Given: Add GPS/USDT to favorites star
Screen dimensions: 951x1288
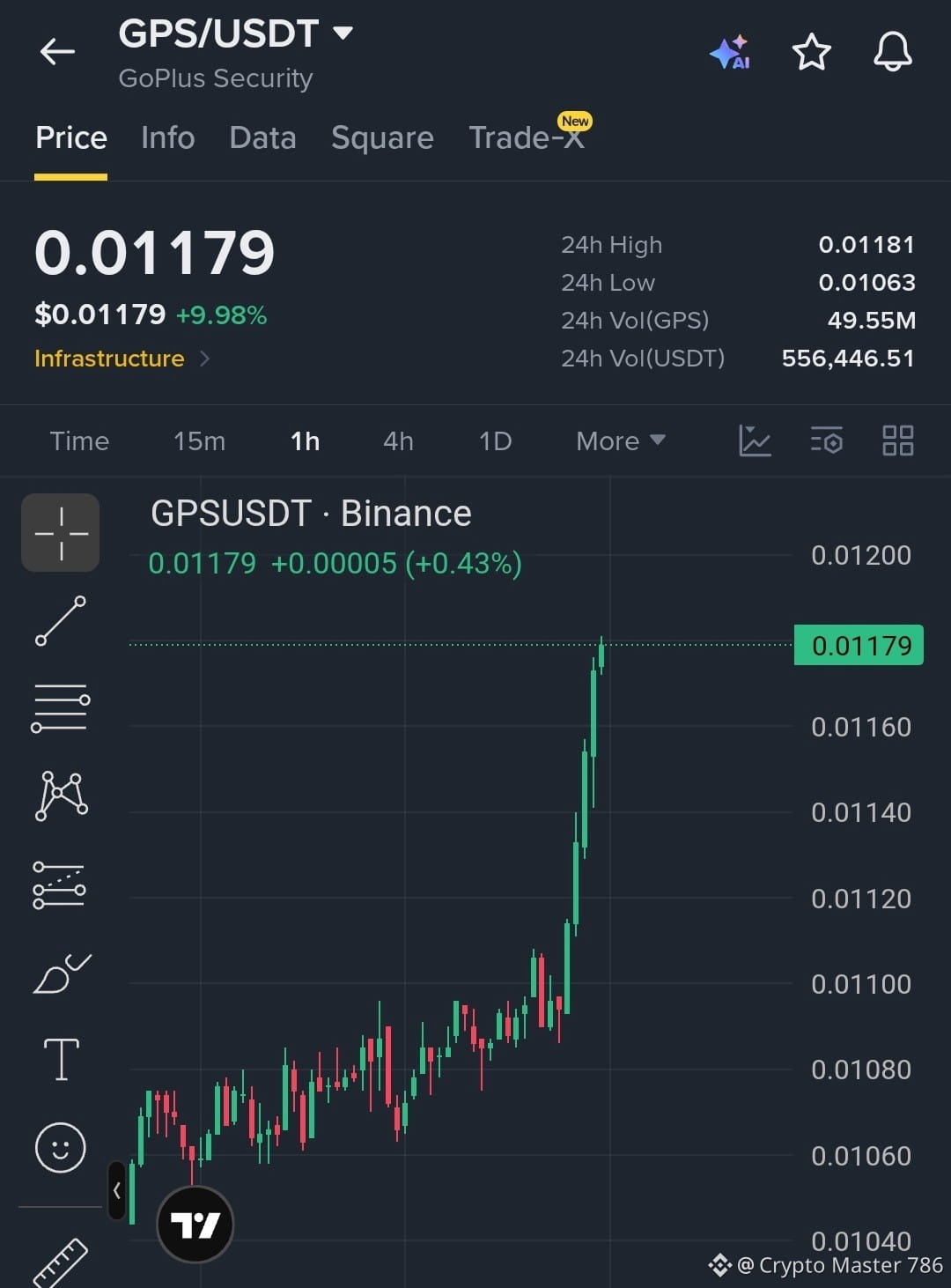Looking at the screenshot, I should pos(811,52).
